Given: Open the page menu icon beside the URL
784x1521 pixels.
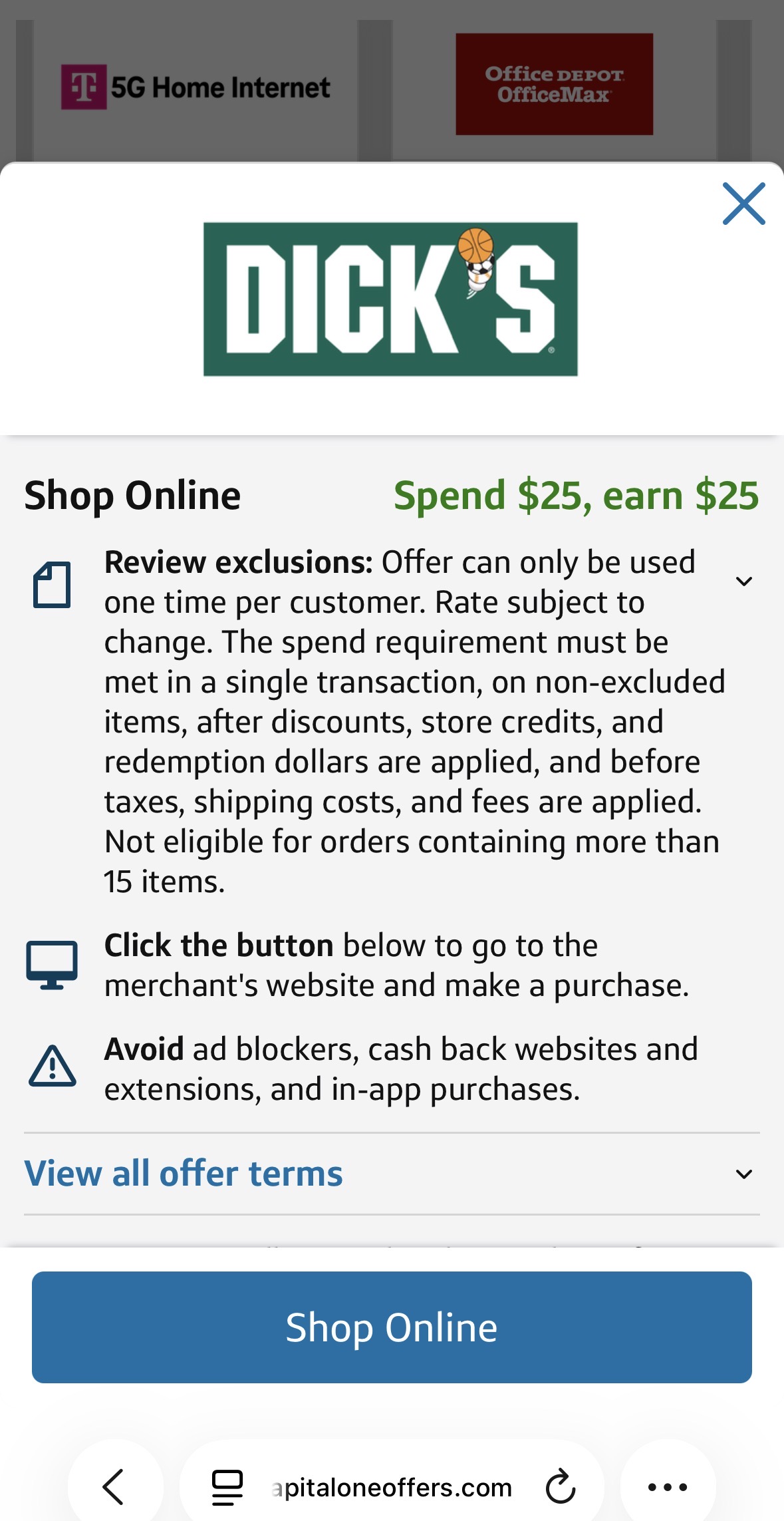Looking at the screenshot, I should tap(227, 1486).
